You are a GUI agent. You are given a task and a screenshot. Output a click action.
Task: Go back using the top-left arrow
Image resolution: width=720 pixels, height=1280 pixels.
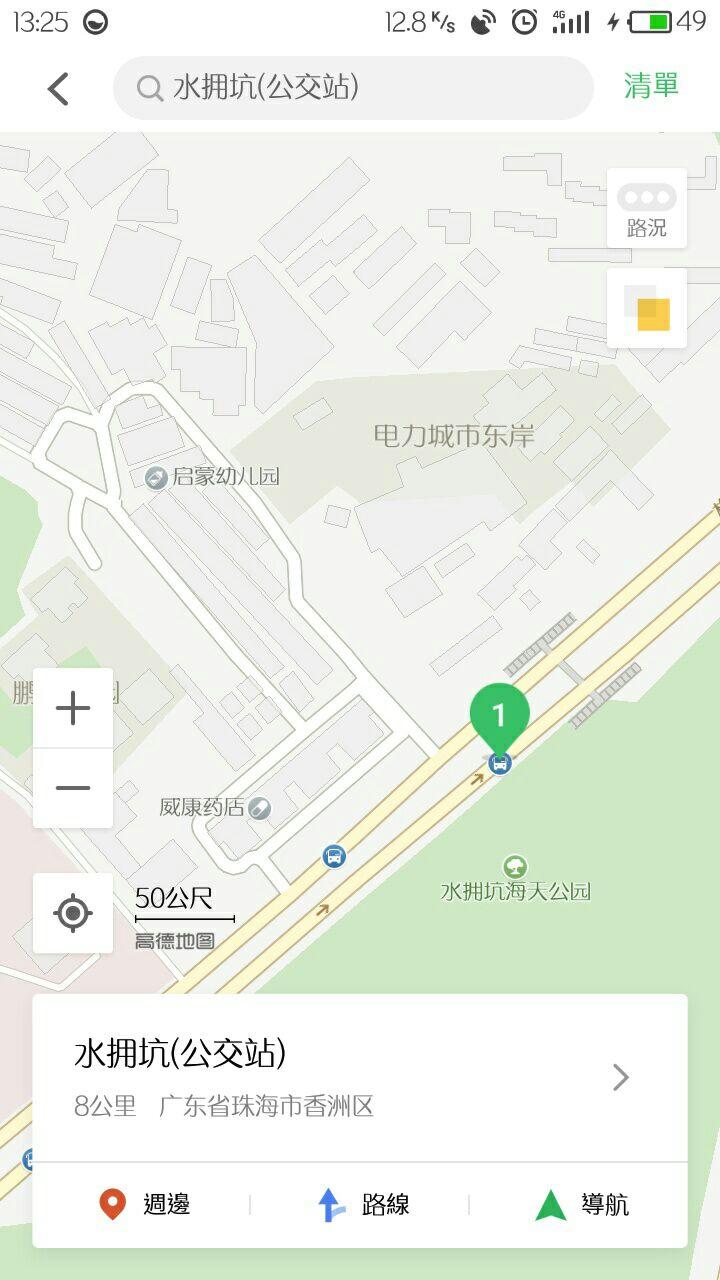59,89
